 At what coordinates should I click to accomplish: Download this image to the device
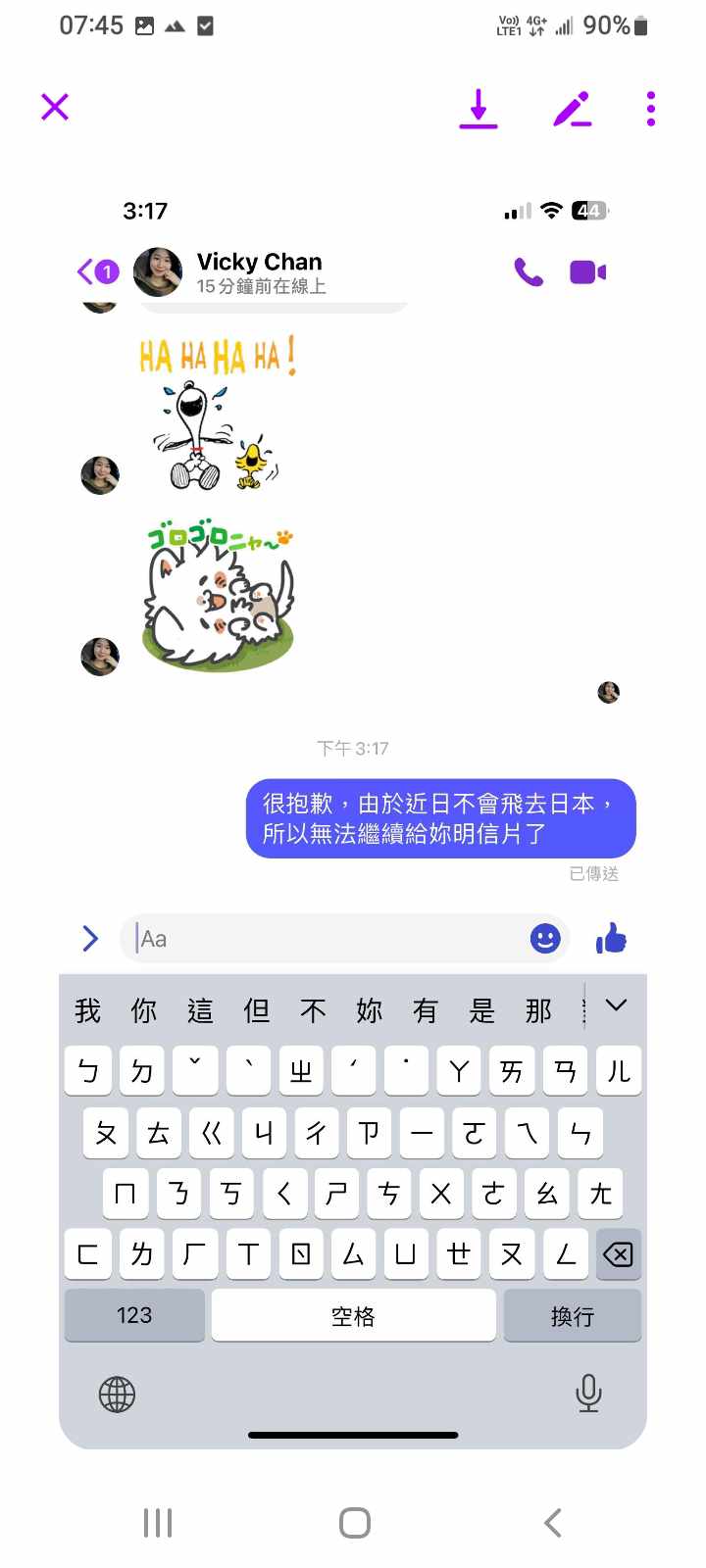point(479,108)
